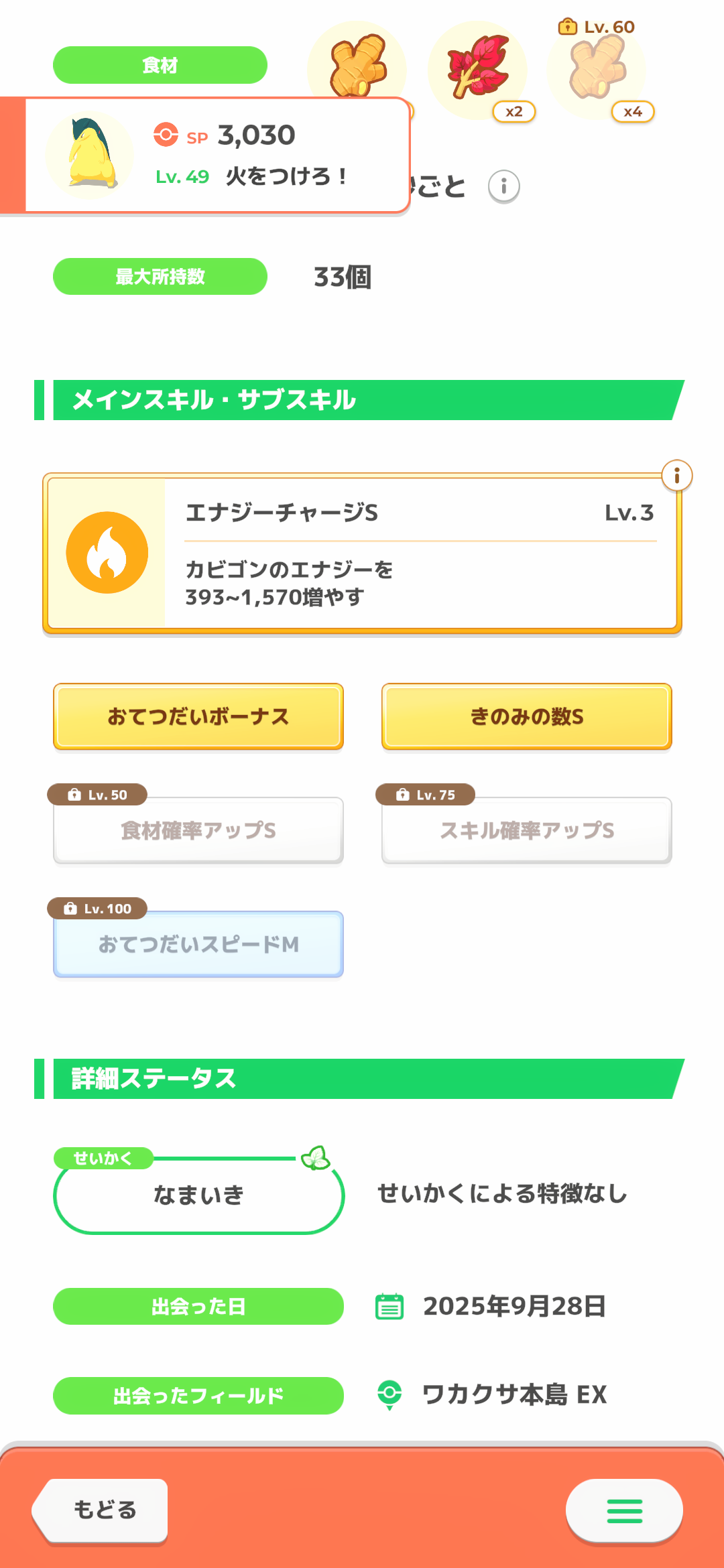
Task: Tap the locked スキル確率アップS skill
Action: [526, 830]
